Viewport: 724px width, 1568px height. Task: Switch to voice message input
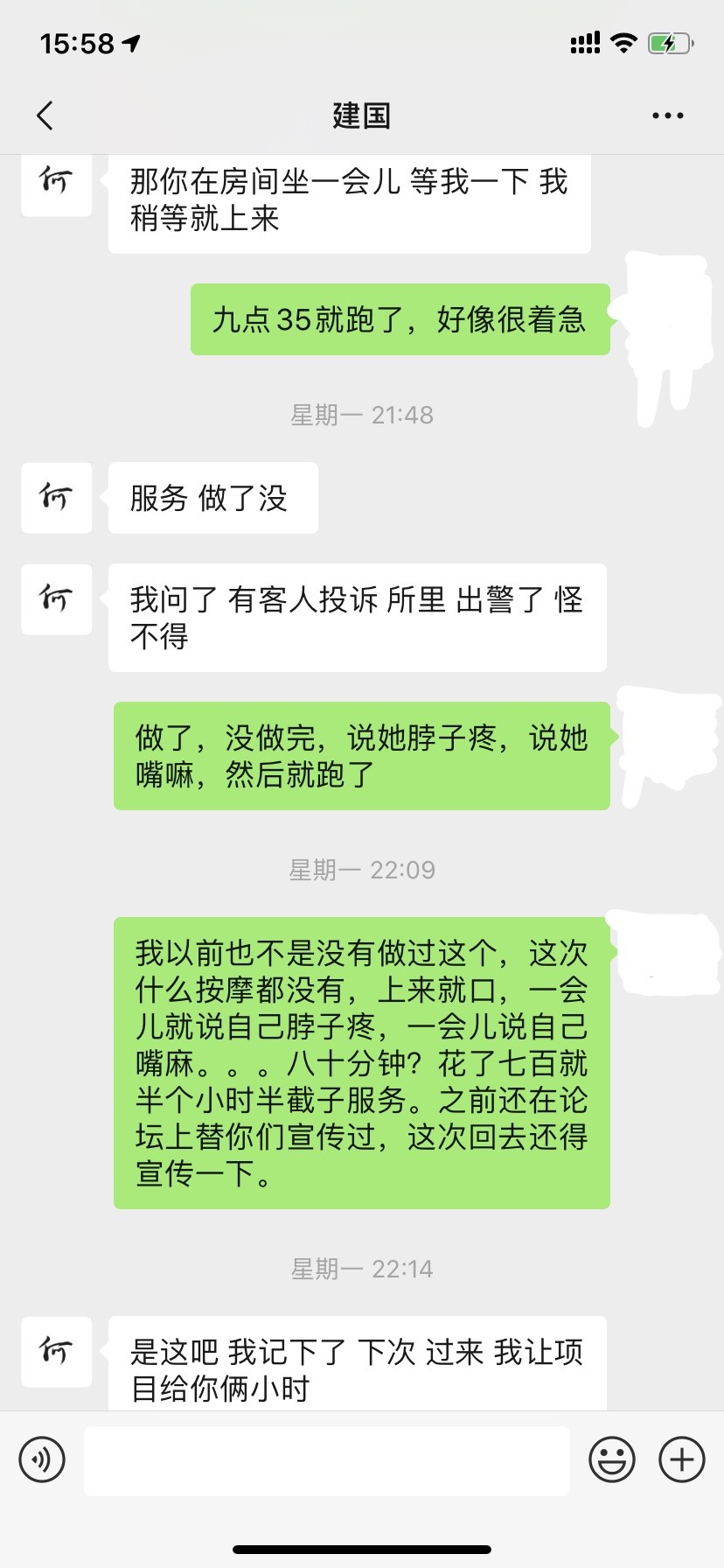42,1459
